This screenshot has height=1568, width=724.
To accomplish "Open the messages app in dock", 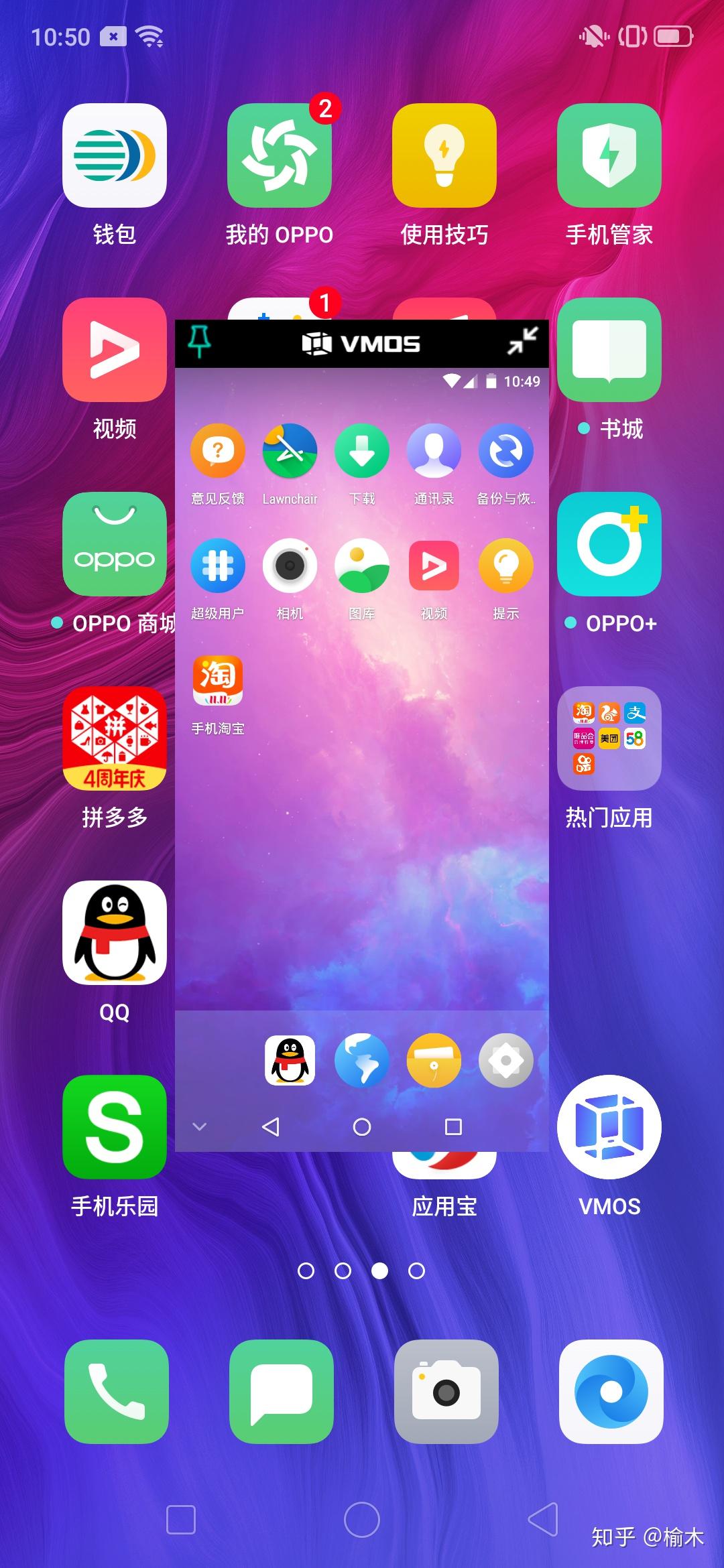I will coord(282,1392).
